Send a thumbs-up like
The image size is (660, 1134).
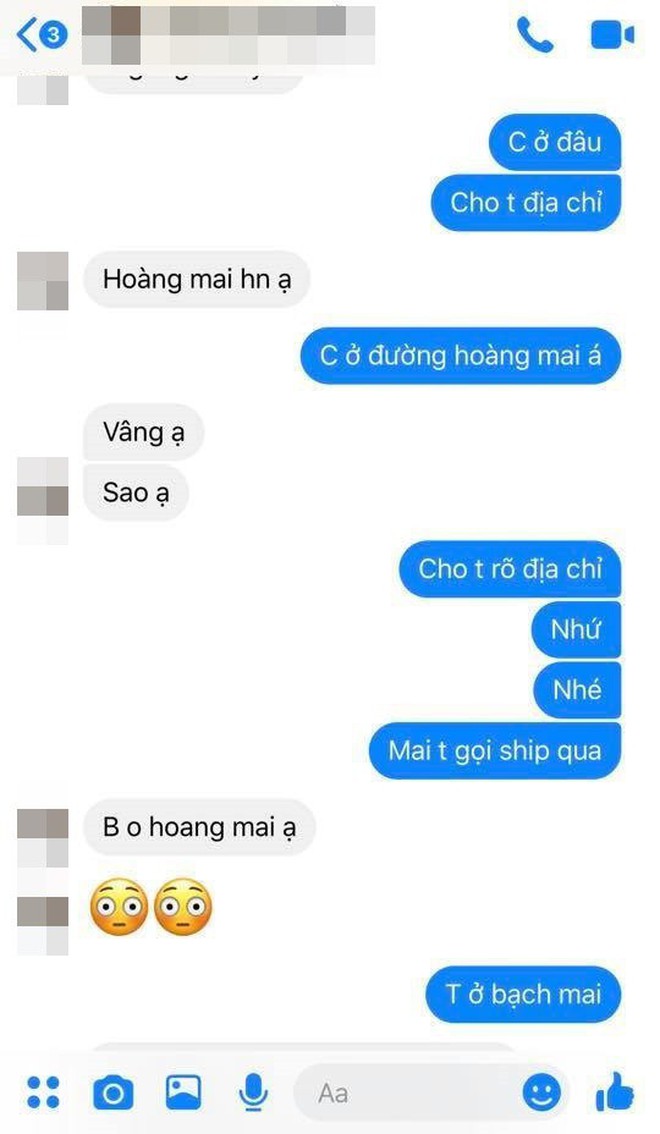click(x=615, y=1091)
